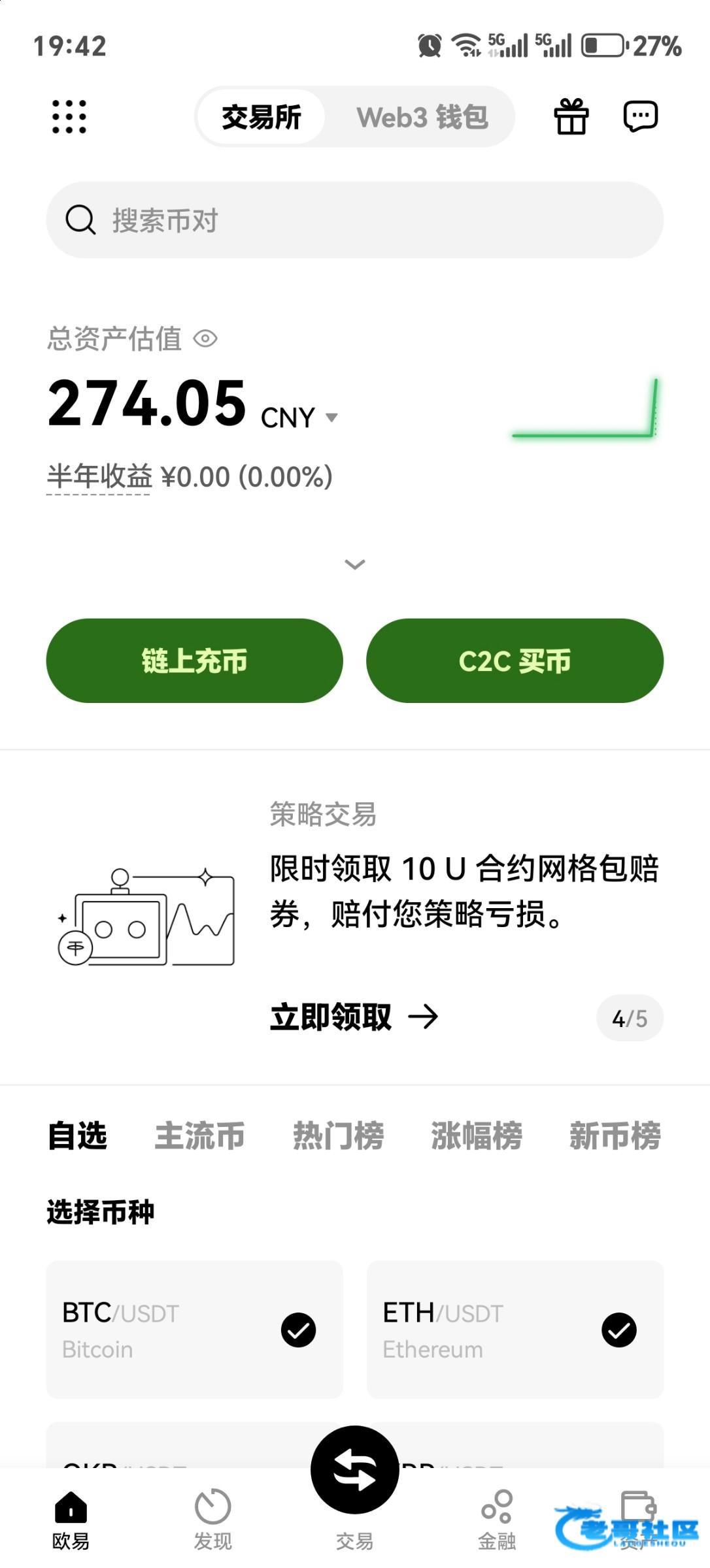Screen dimensions: 710x1568
Task: Hide total asset value with eye icon
Action: pos(205,338)
